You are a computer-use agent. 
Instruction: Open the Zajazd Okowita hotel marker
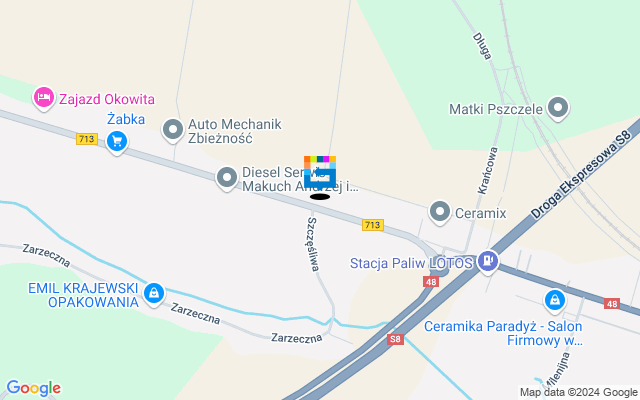pos(43,97)
